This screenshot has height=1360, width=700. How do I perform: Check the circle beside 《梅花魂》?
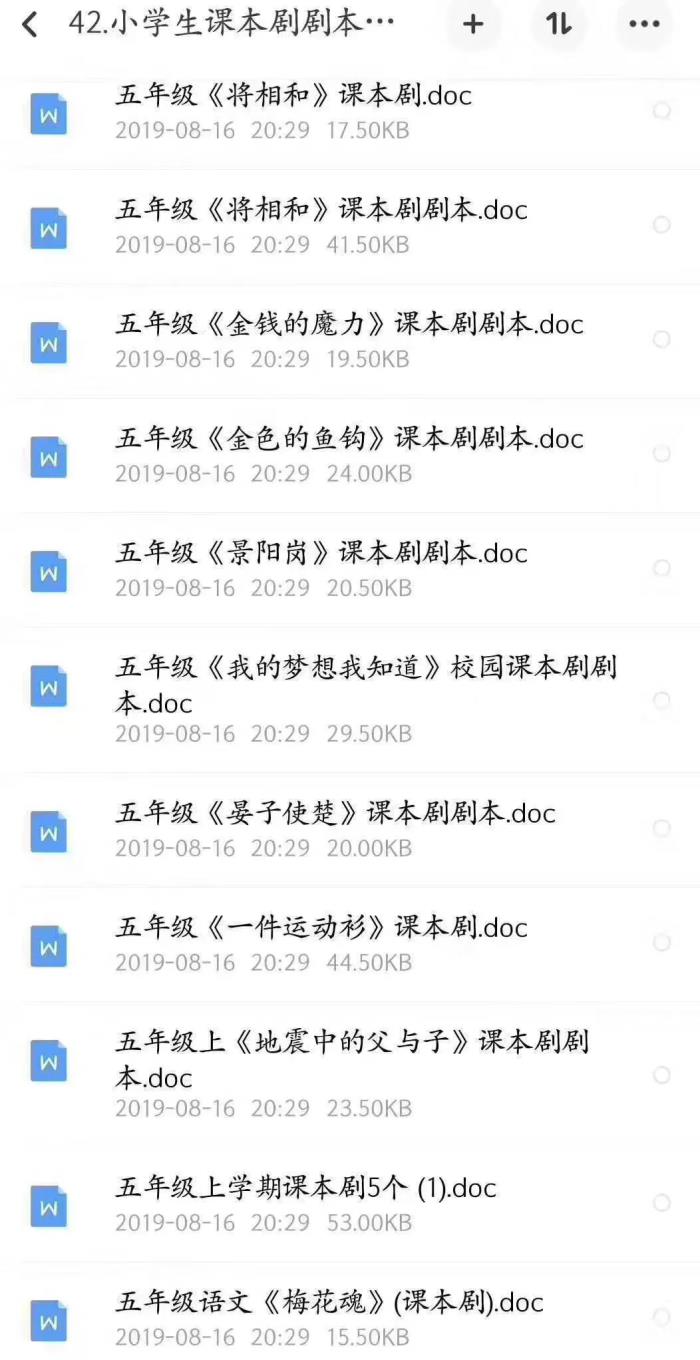point(661,1318)
